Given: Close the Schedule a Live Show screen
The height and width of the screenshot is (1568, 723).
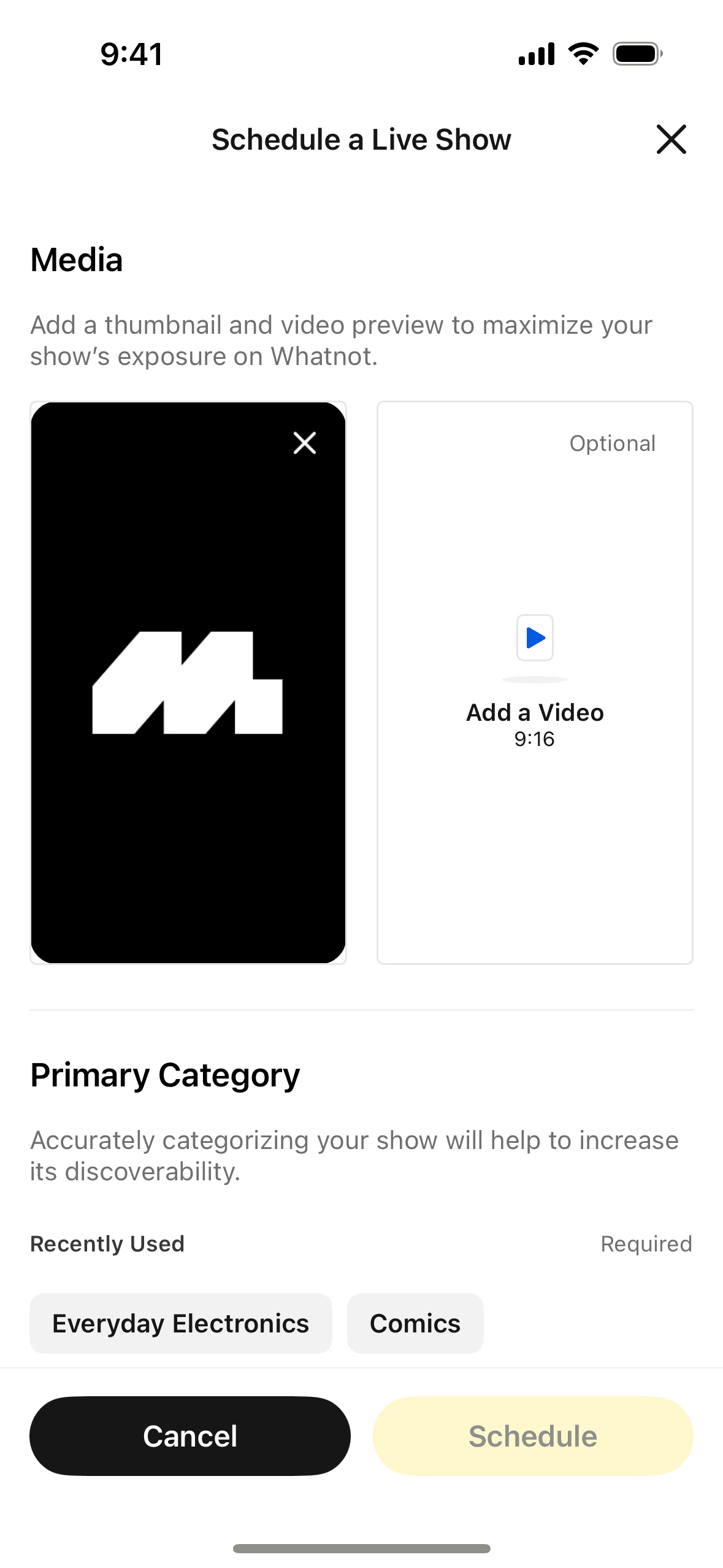Looking at the screenshot, I should (671, 139).
